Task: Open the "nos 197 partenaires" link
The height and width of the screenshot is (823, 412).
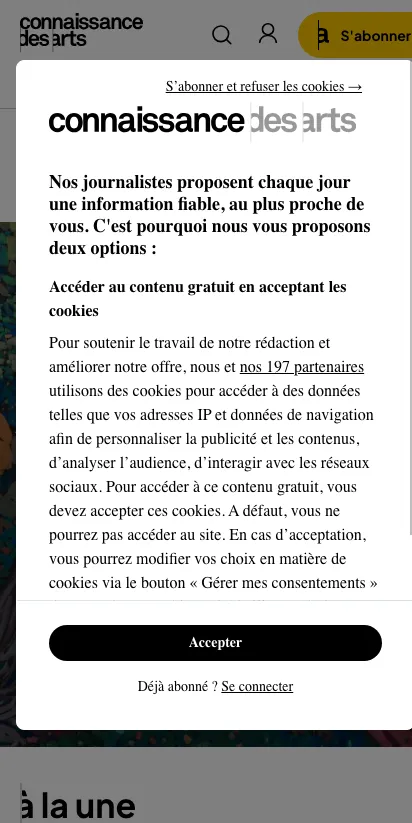Action: pos(302,367)
